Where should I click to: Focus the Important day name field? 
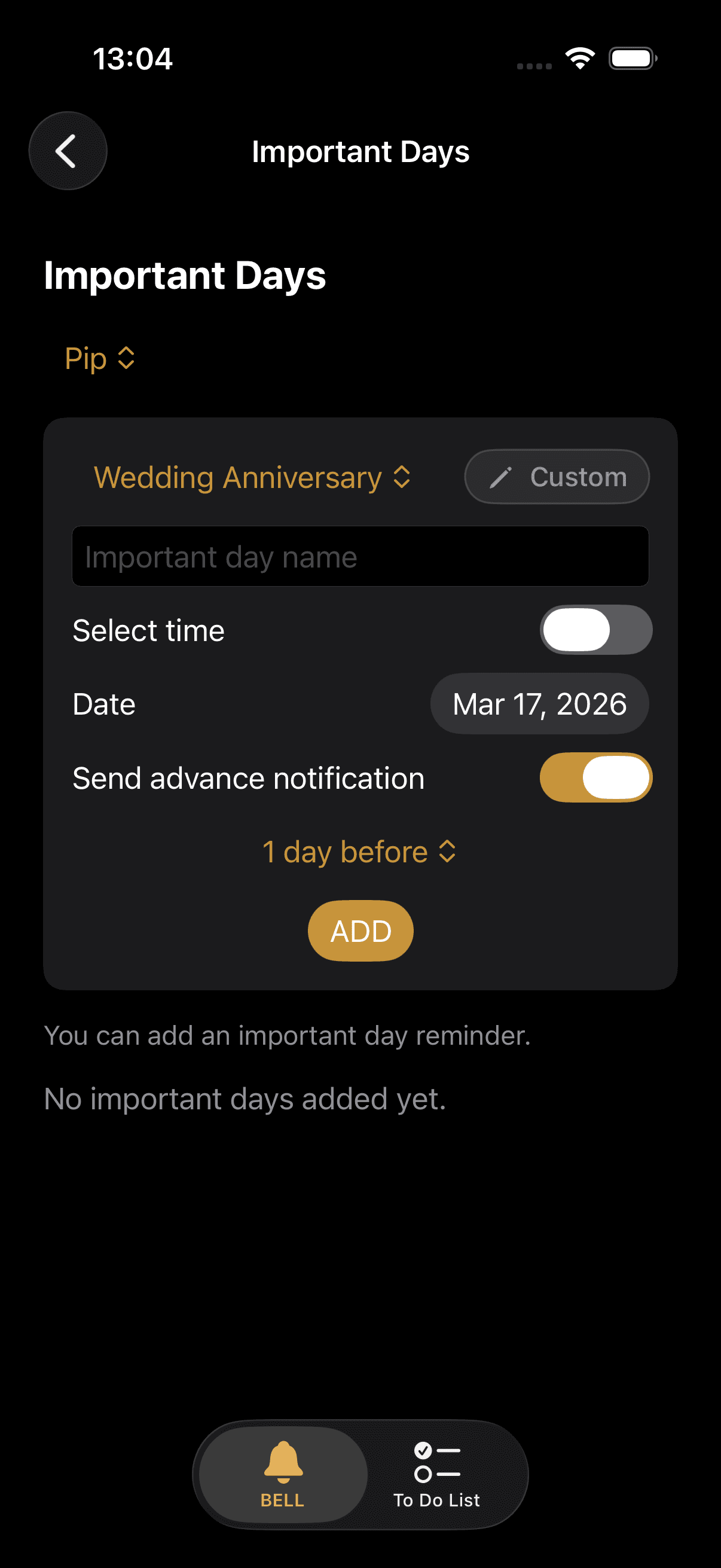[x=360, y=556]
